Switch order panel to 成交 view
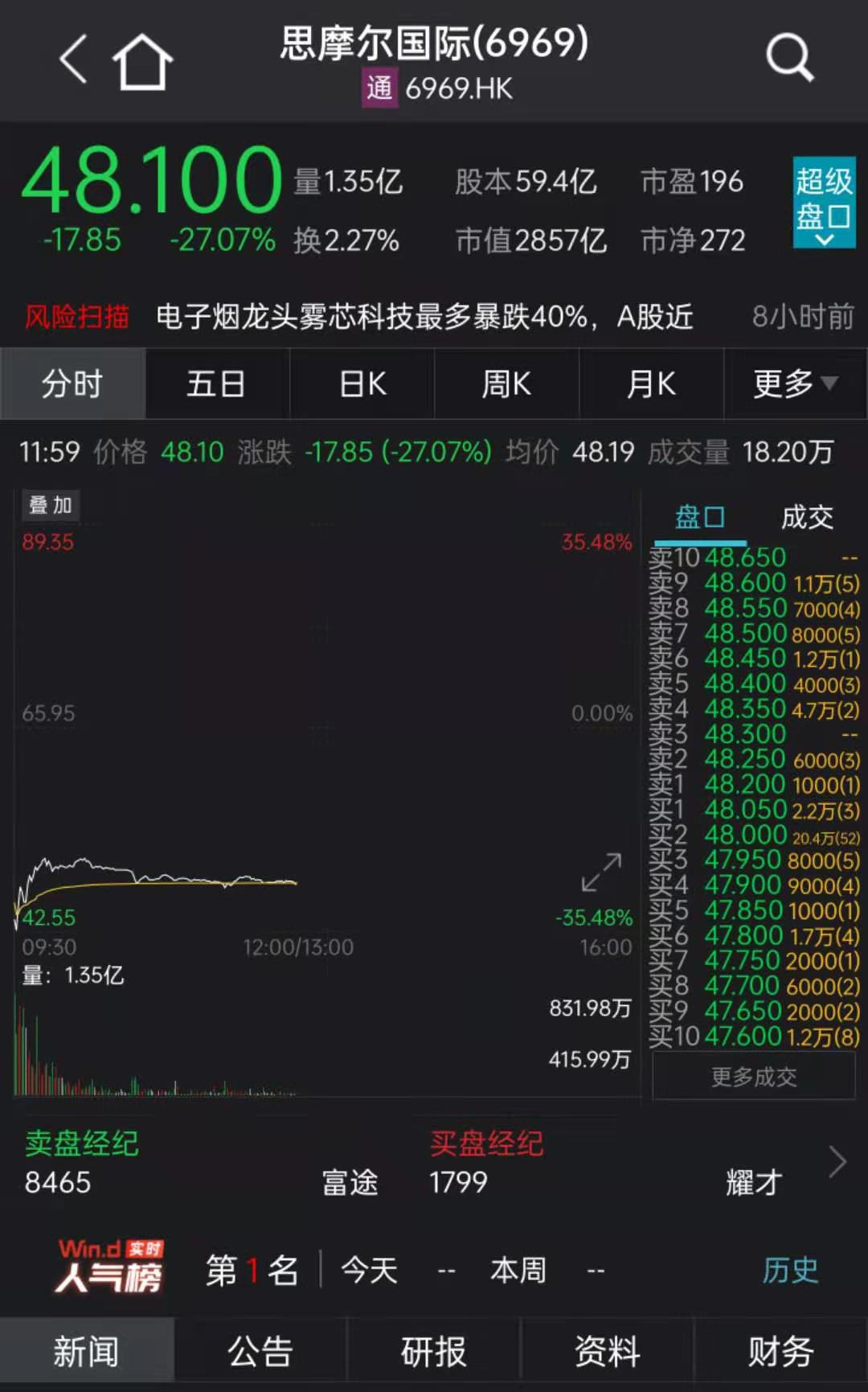Viewport: 868px width, 1392px height. (x=808, y=518)
